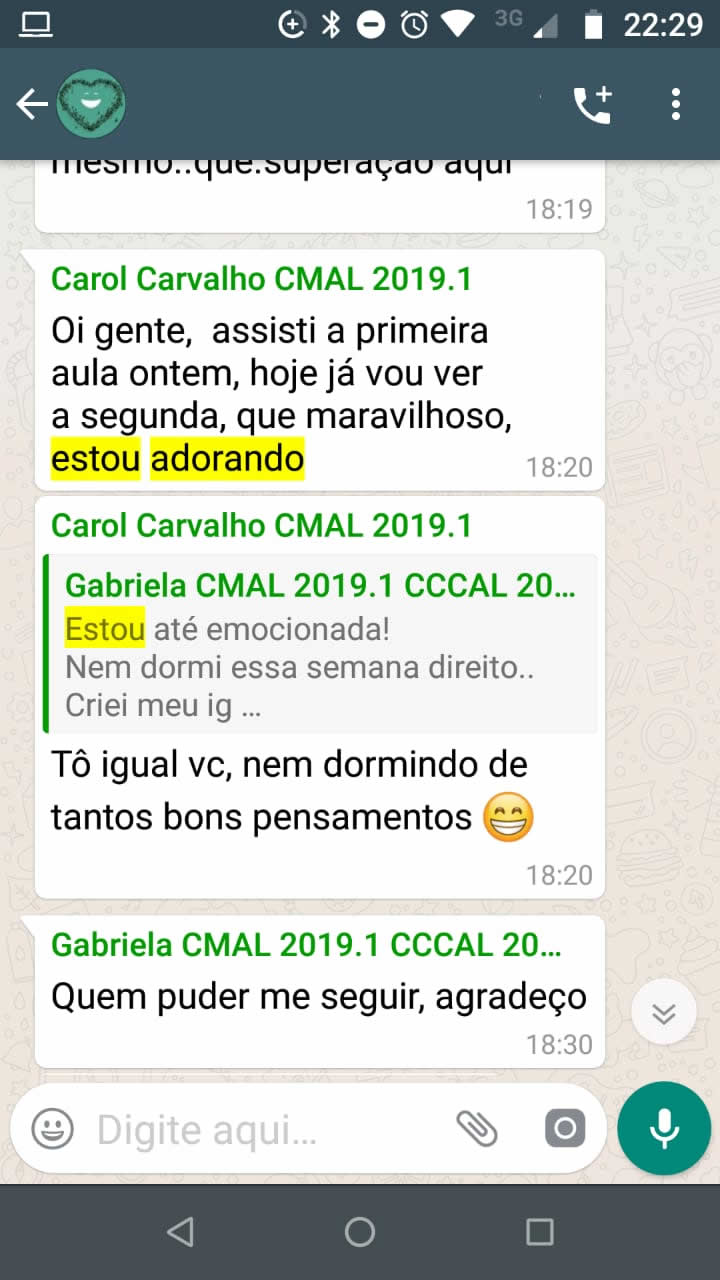This screenshot has width=720, height=1280.
Task: Go back using the header arrow
Action: pos(31,104)
